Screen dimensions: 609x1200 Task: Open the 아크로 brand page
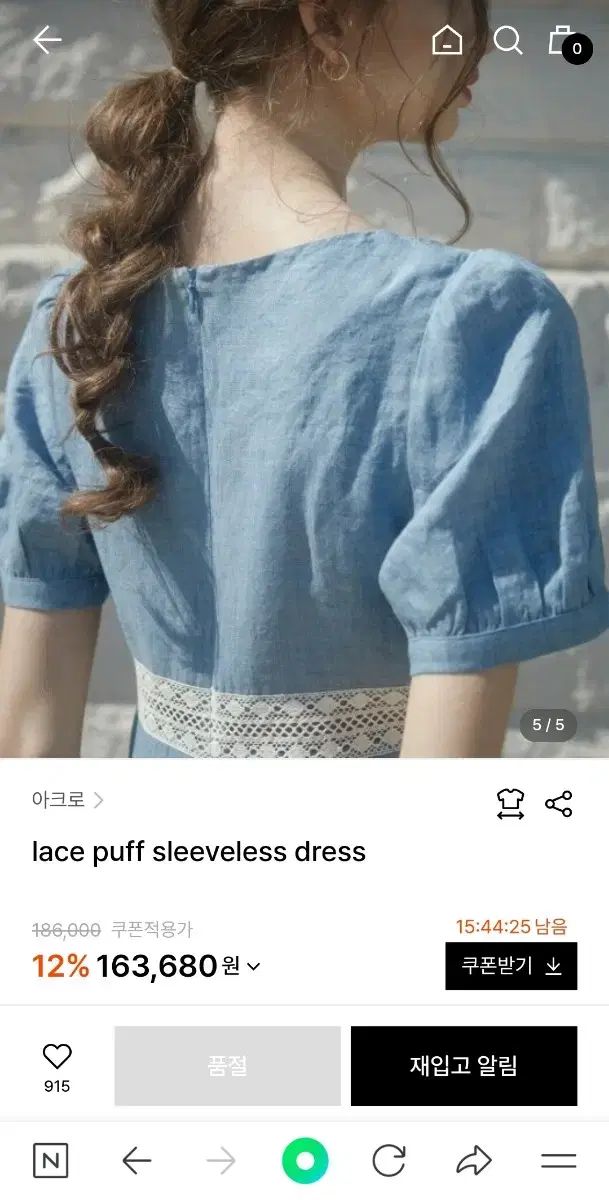coord(68,800)
